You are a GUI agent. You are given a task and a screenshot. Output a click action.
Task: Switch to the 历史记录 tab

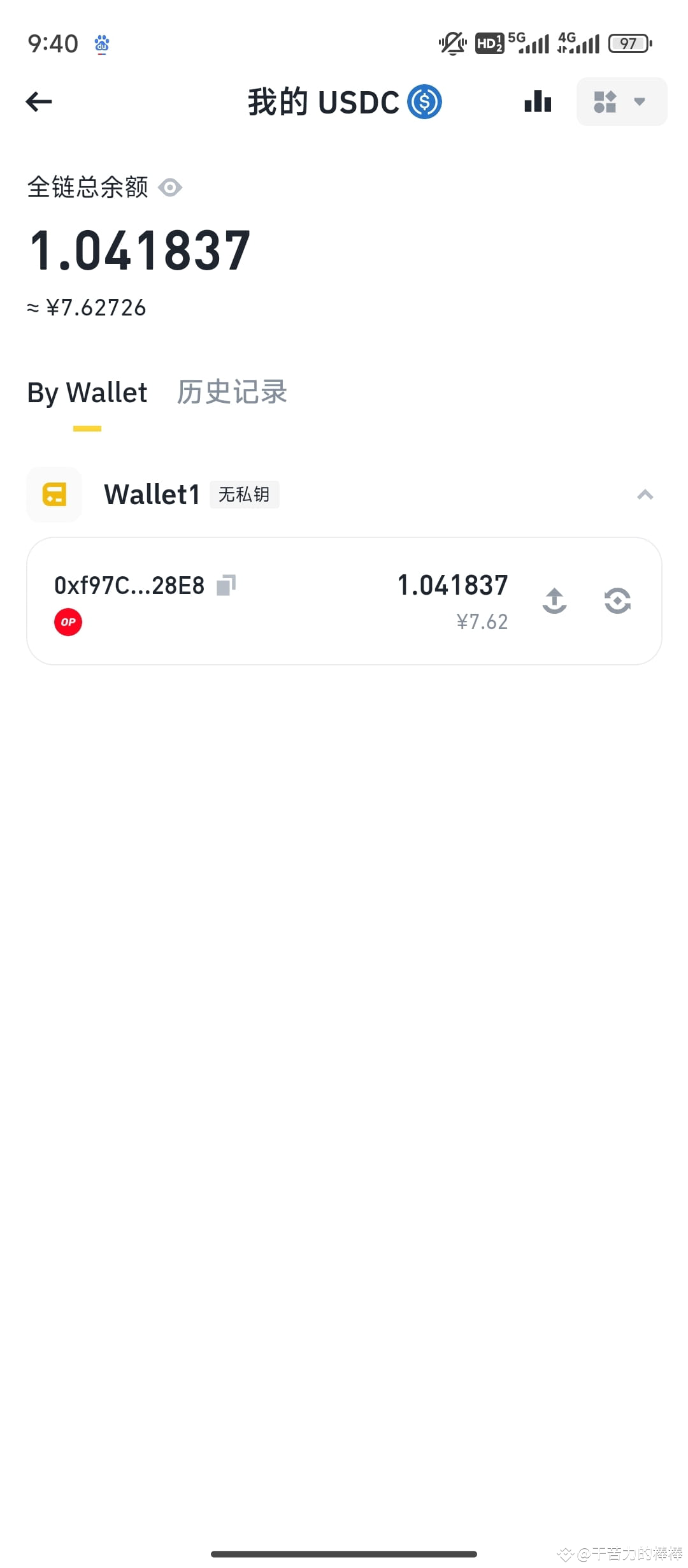coord(232,393)
